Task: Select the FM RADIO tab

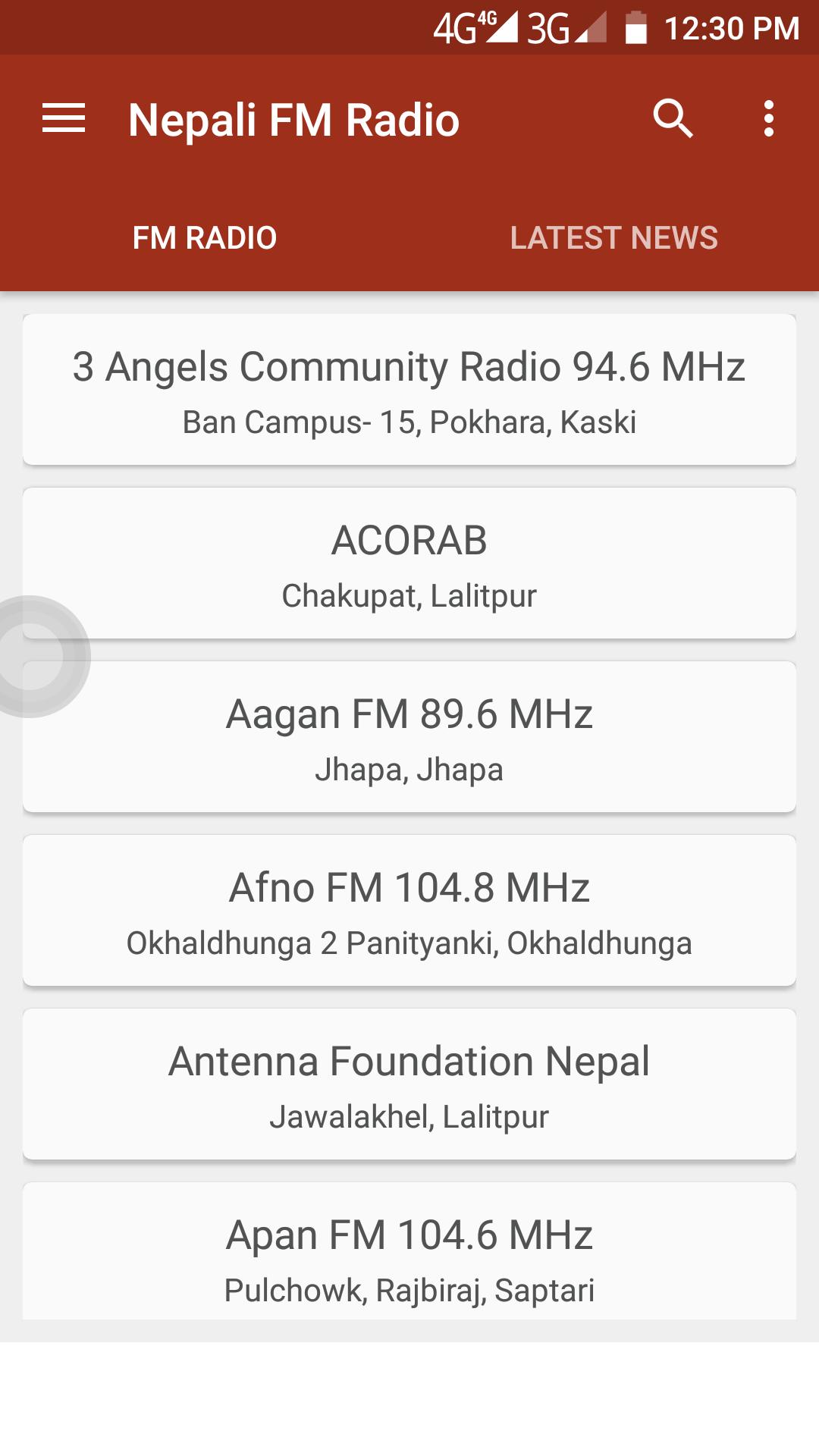Action: tap(203, 237)
